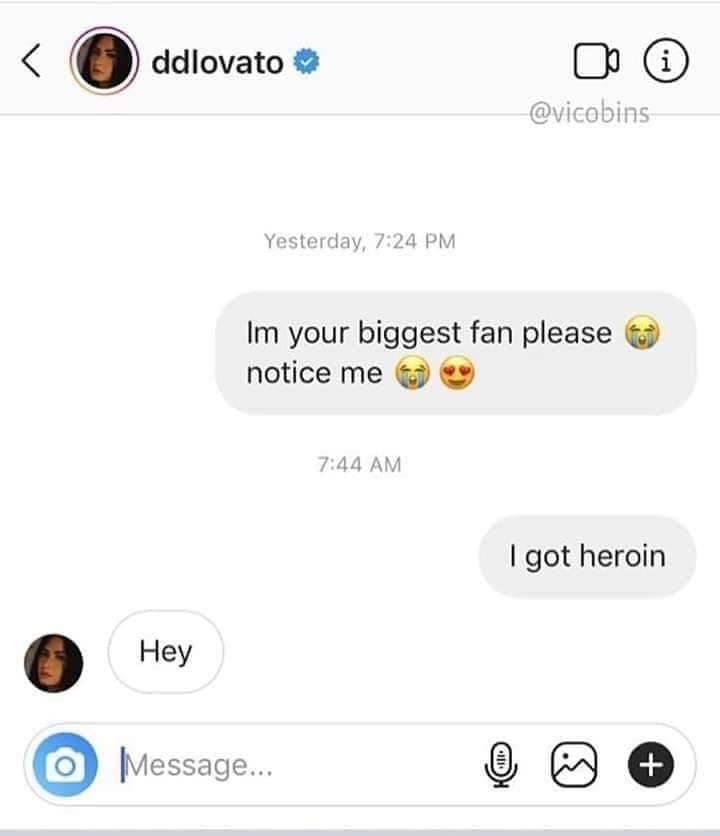Go back to the inbox
This screenshot has width=720, height=836.
[x=32, y=63]
